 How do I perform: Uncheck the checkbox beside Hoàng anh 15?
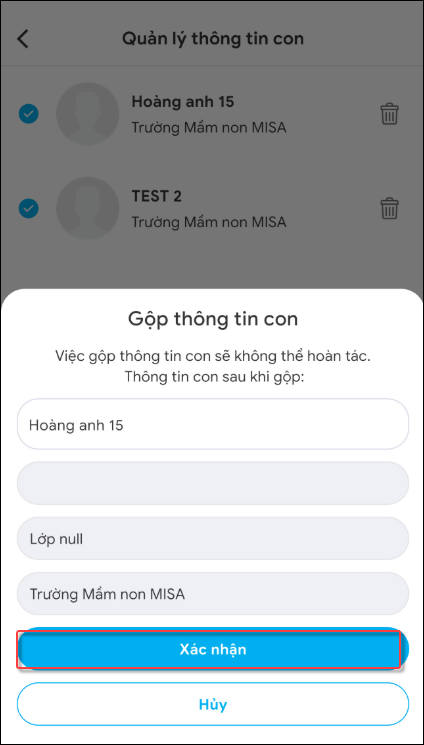tap(29, 114)
